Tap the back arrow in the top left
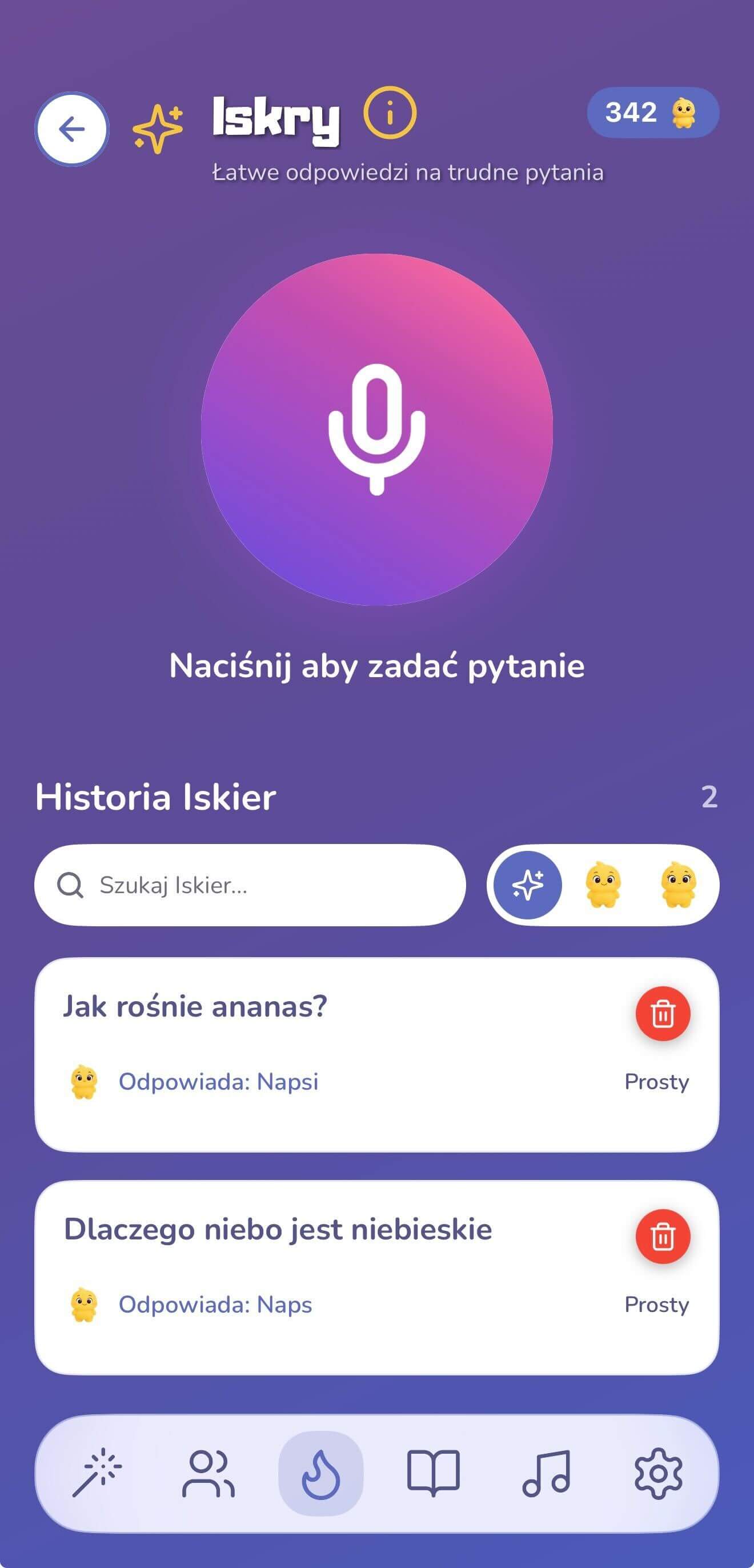Screen dimensions: 754x1568 (x=73, y=128)
